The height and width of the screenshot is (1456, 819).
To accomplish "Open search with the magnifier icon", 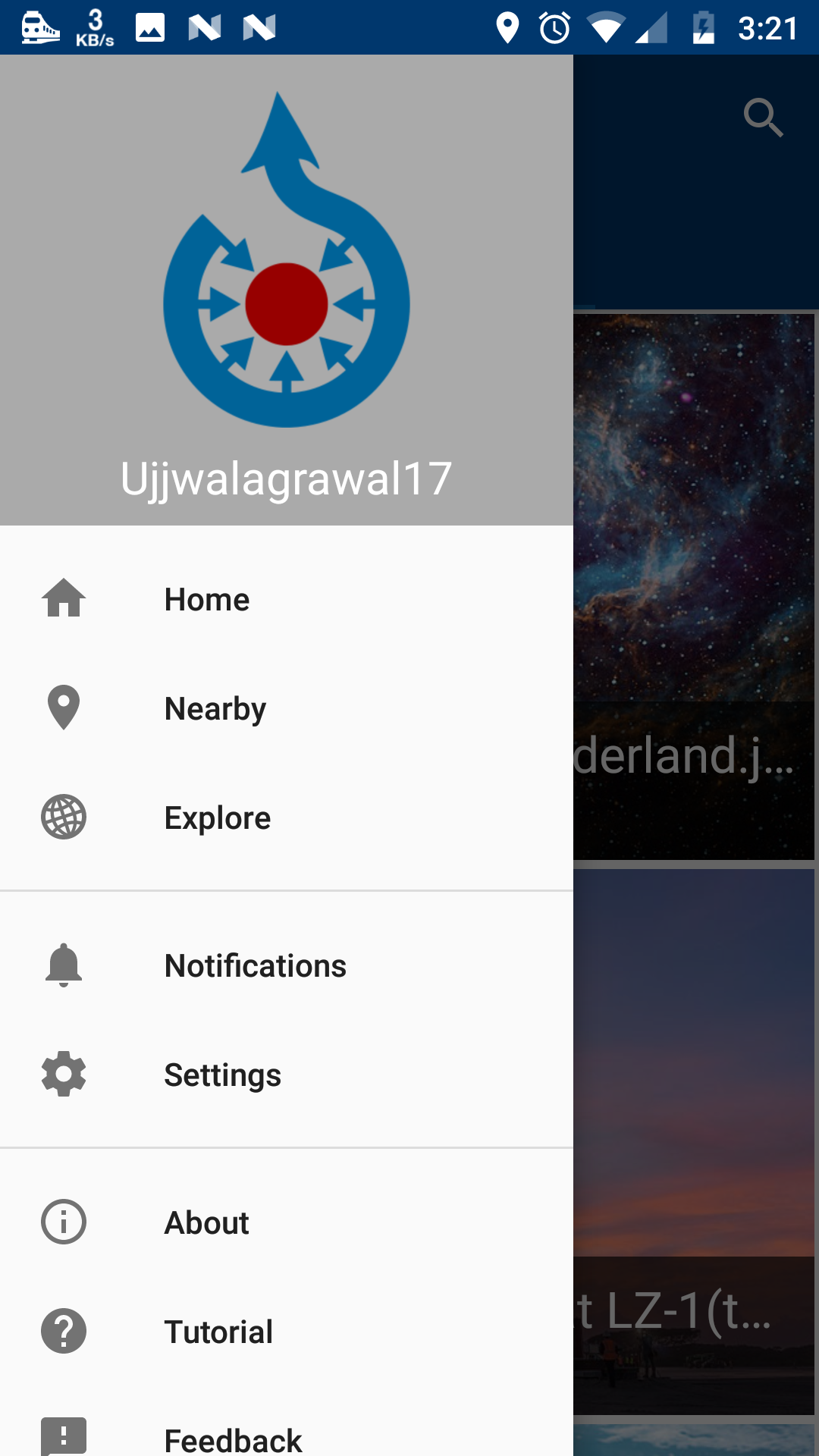I will tap(763, 117).
